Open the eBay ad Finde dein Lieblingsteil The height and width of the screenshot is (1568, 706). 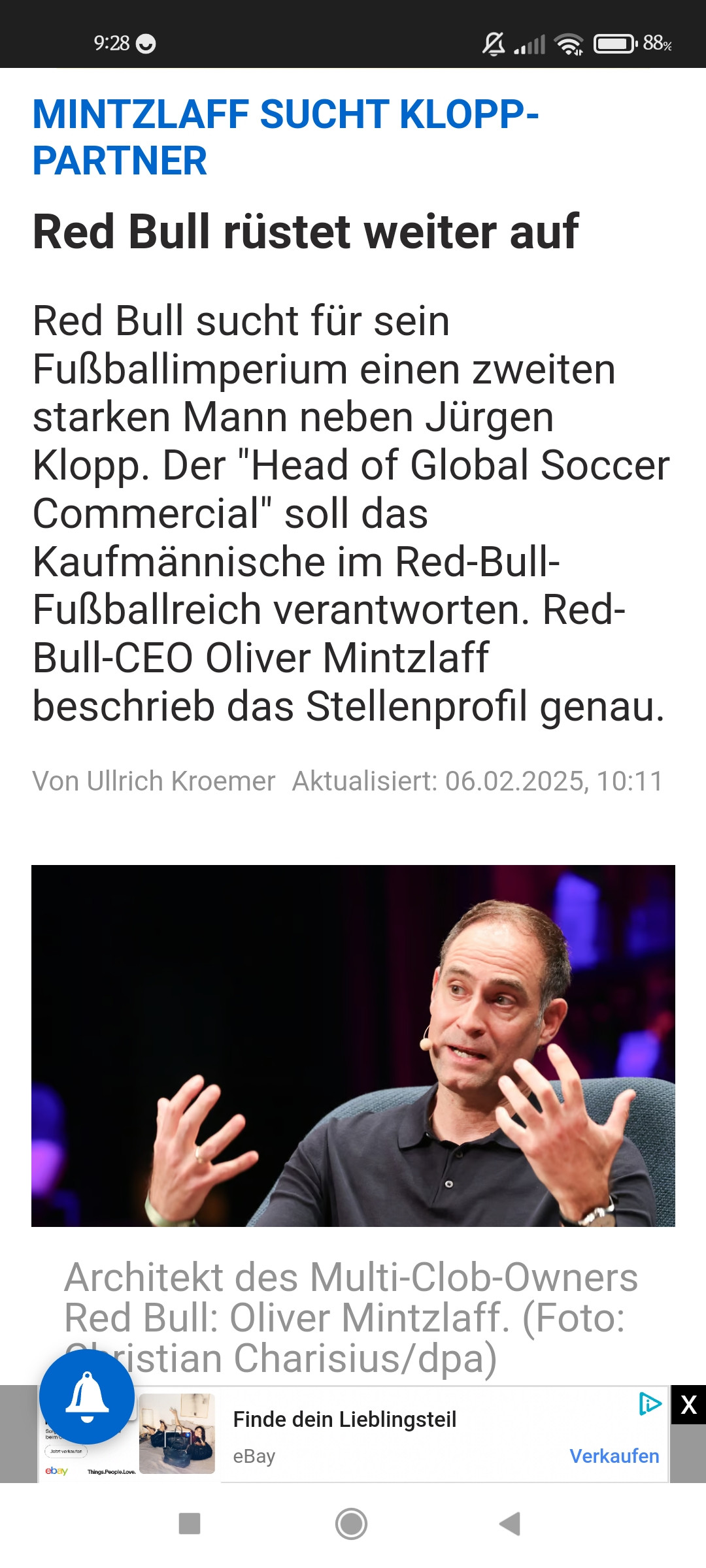pos(345,1419)
